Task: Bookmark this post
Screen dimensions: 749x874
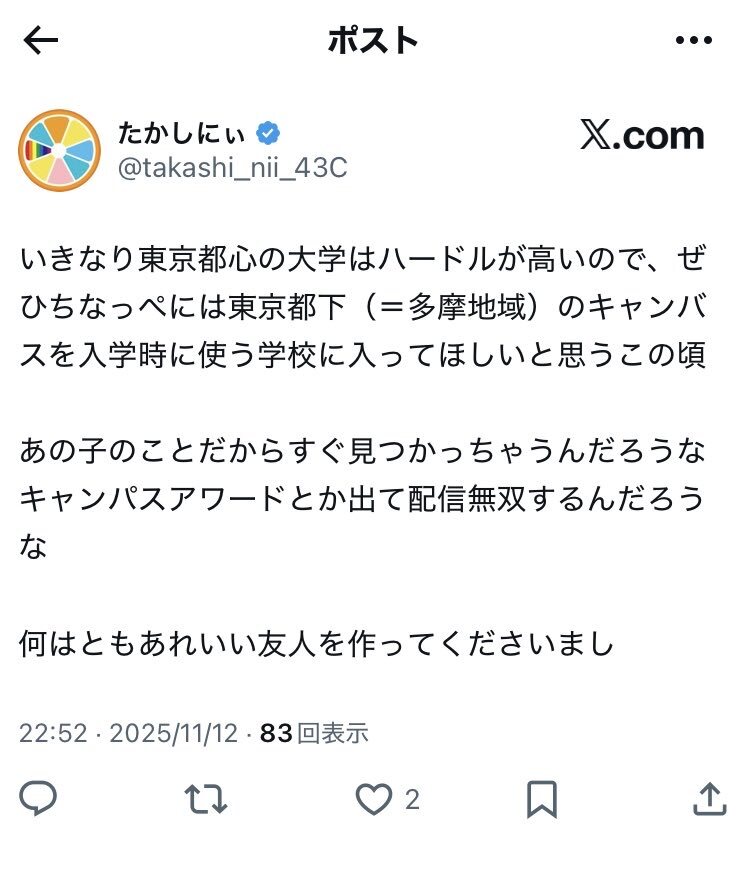Action: 541,798
